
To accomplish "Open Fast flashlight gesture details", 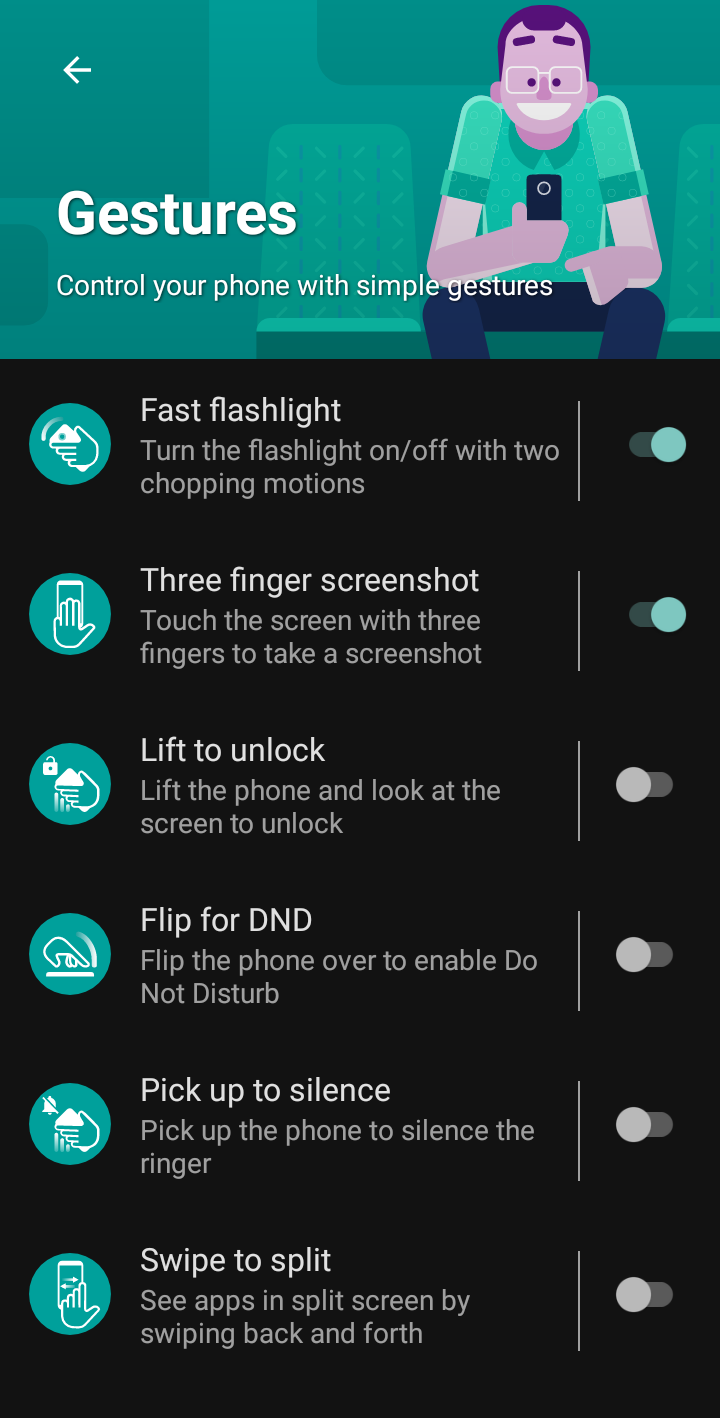I will click(x=300, y=446).
